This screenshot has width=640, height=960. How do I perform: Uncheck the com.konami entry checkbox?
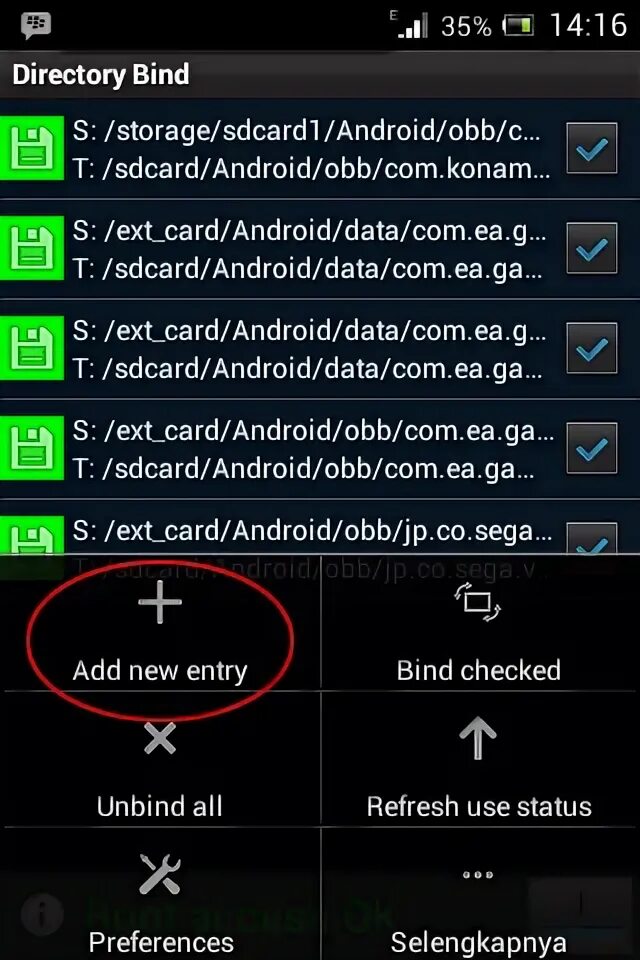coord(592,149)
